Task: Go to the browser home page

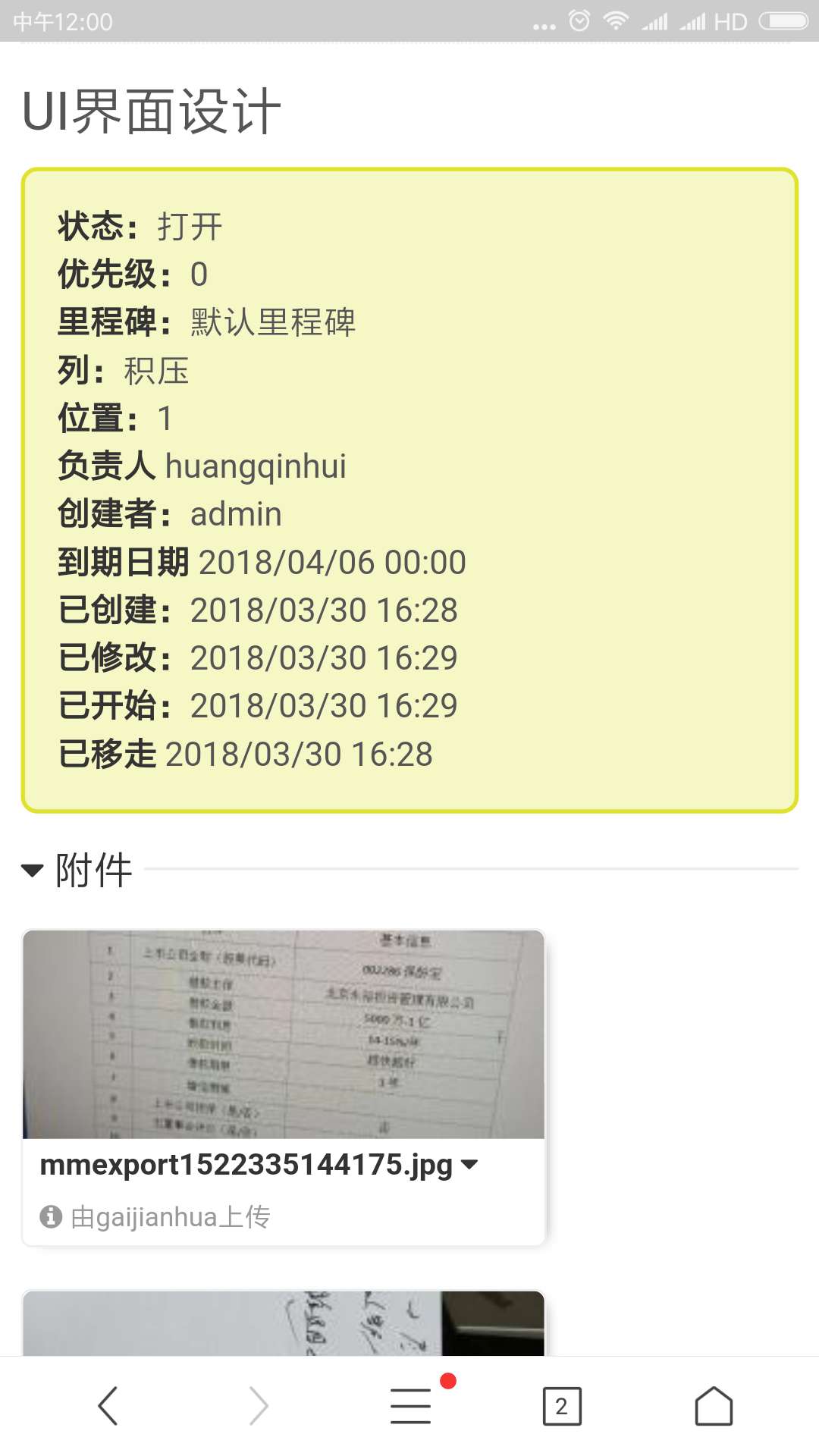Action: (714, 1406)
